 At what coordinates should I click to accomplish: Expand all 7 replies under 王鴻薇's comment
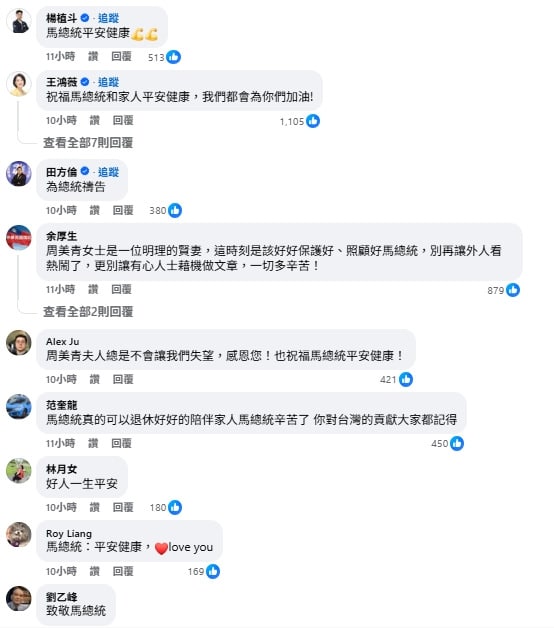[88, 143]
